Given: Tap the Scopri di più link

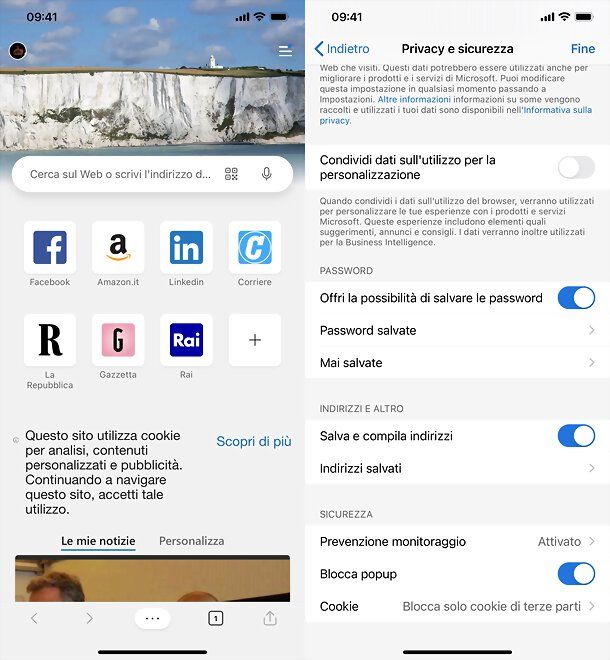Looking at the screenshot, I should click(x=254, y=441).
